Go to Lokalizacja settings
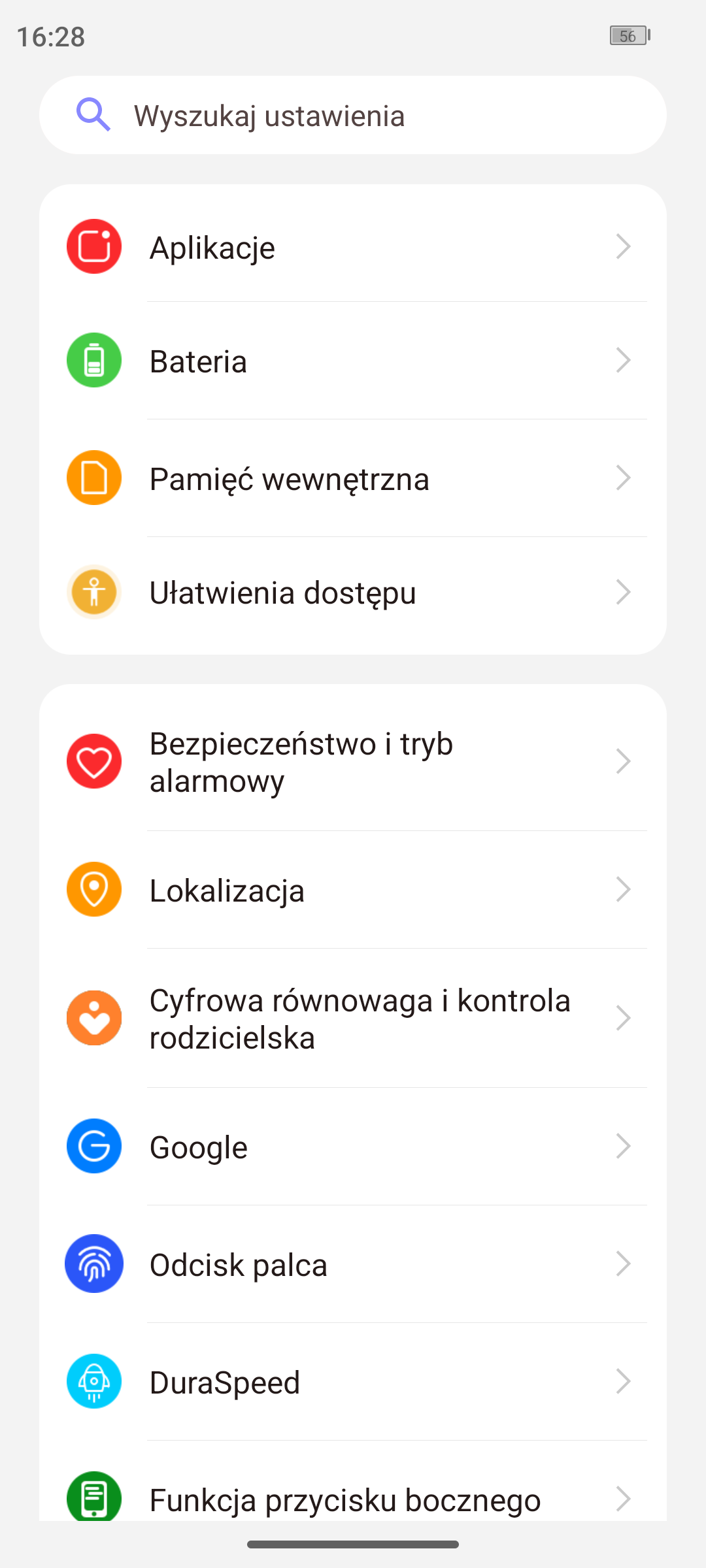706x1568 pixels. (353, 890)
